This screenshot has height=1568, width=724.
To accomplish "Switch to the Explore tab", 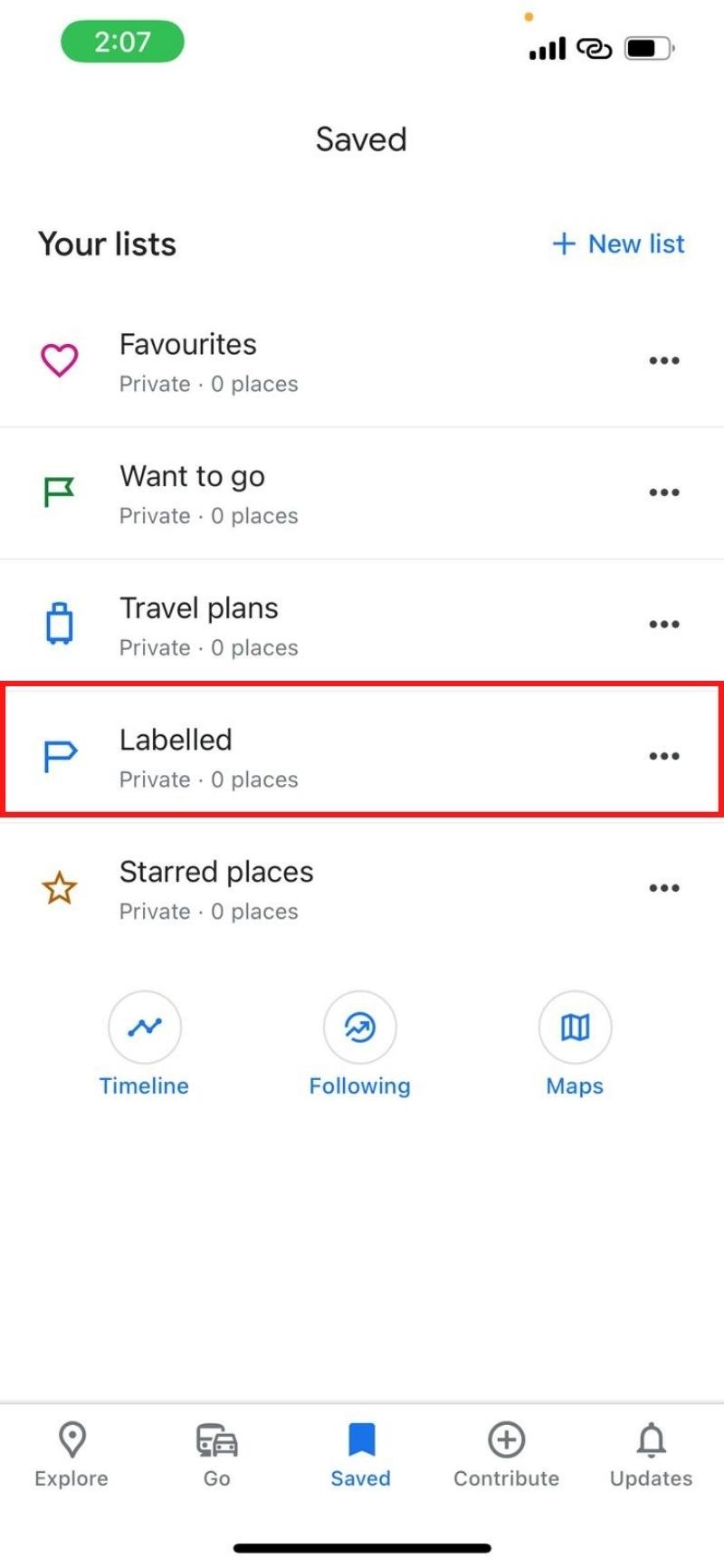I will click(71, 1454).
